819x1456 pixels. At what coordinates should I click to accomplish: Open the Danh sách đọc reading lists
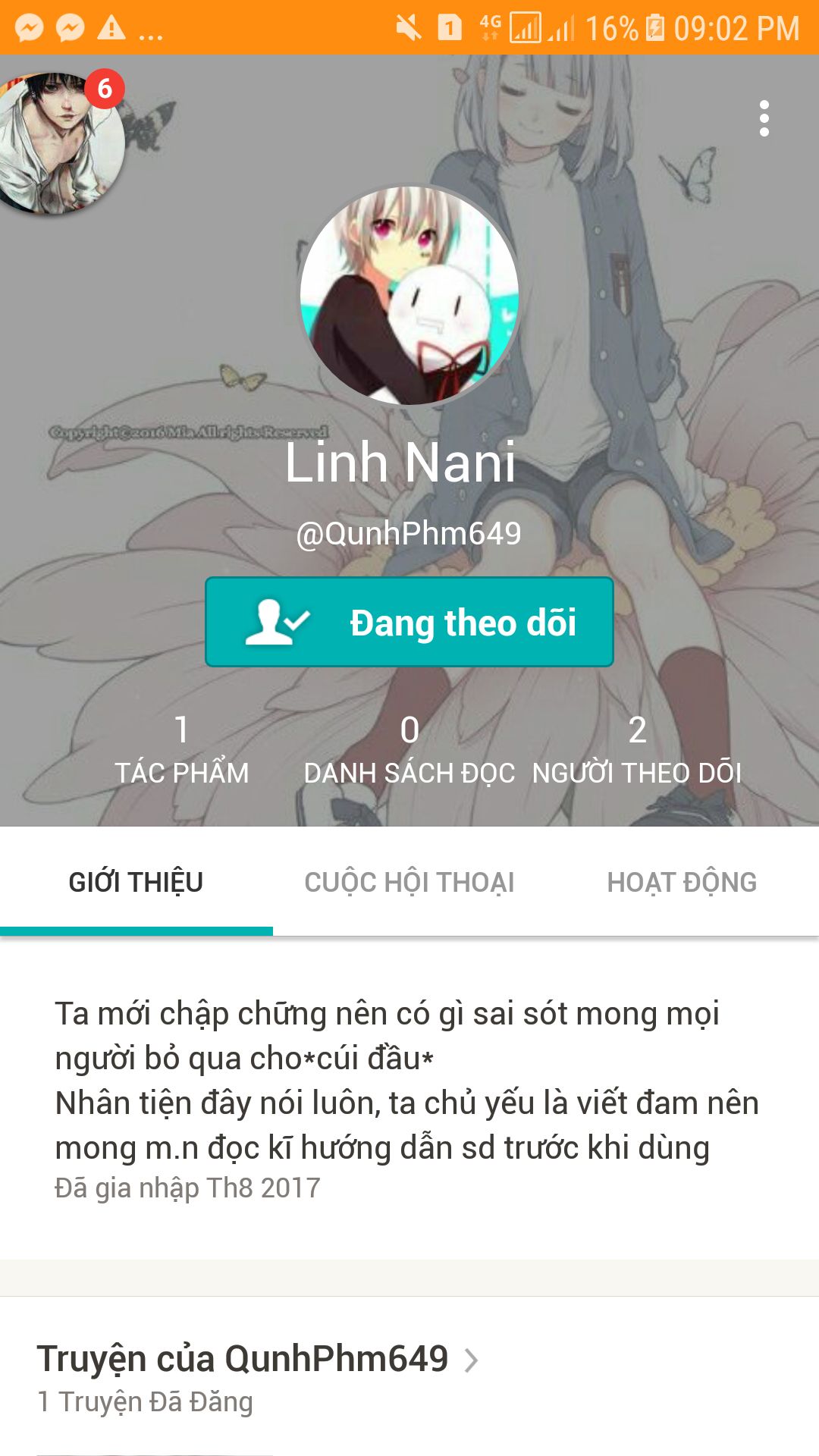(409, 749)
